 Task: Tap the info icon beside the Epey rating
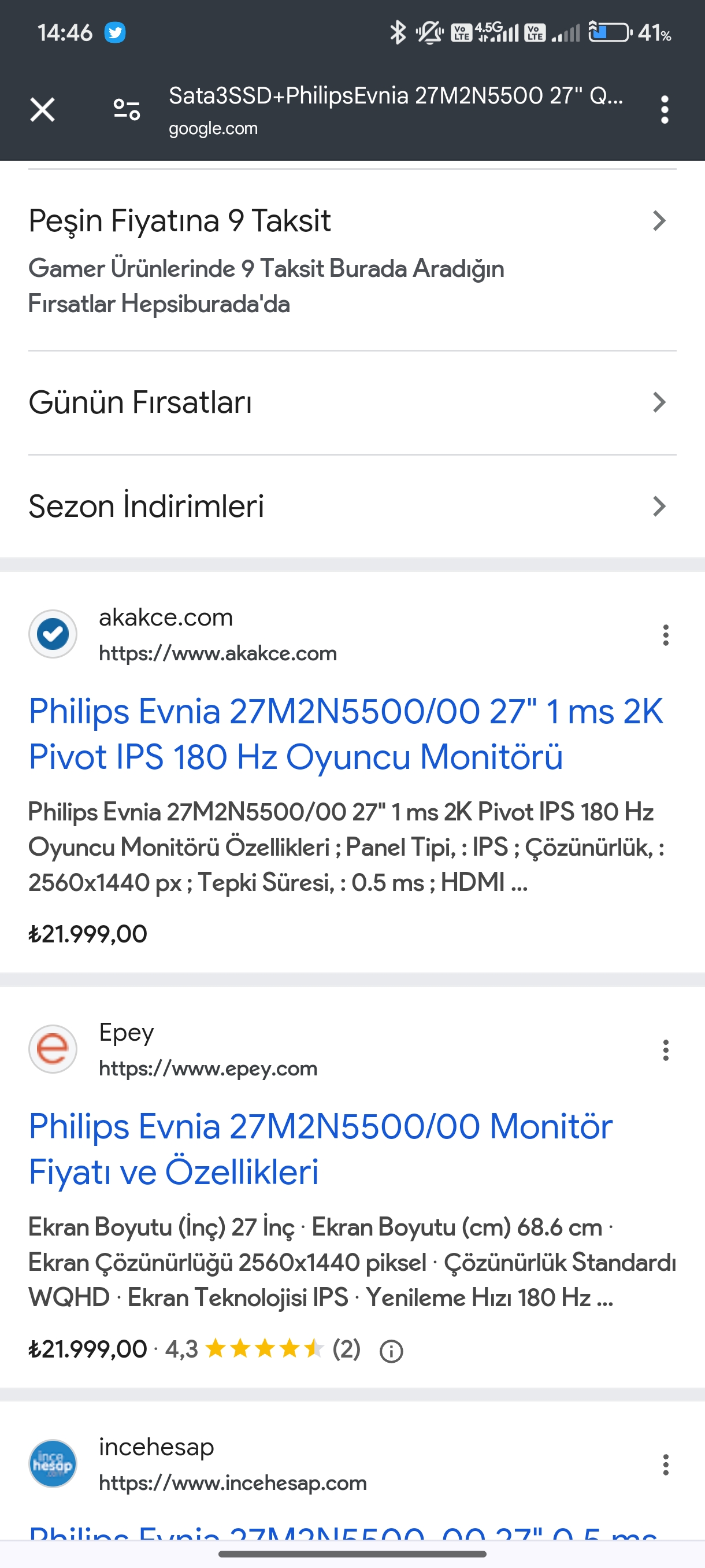click(x=391, y=1352)
